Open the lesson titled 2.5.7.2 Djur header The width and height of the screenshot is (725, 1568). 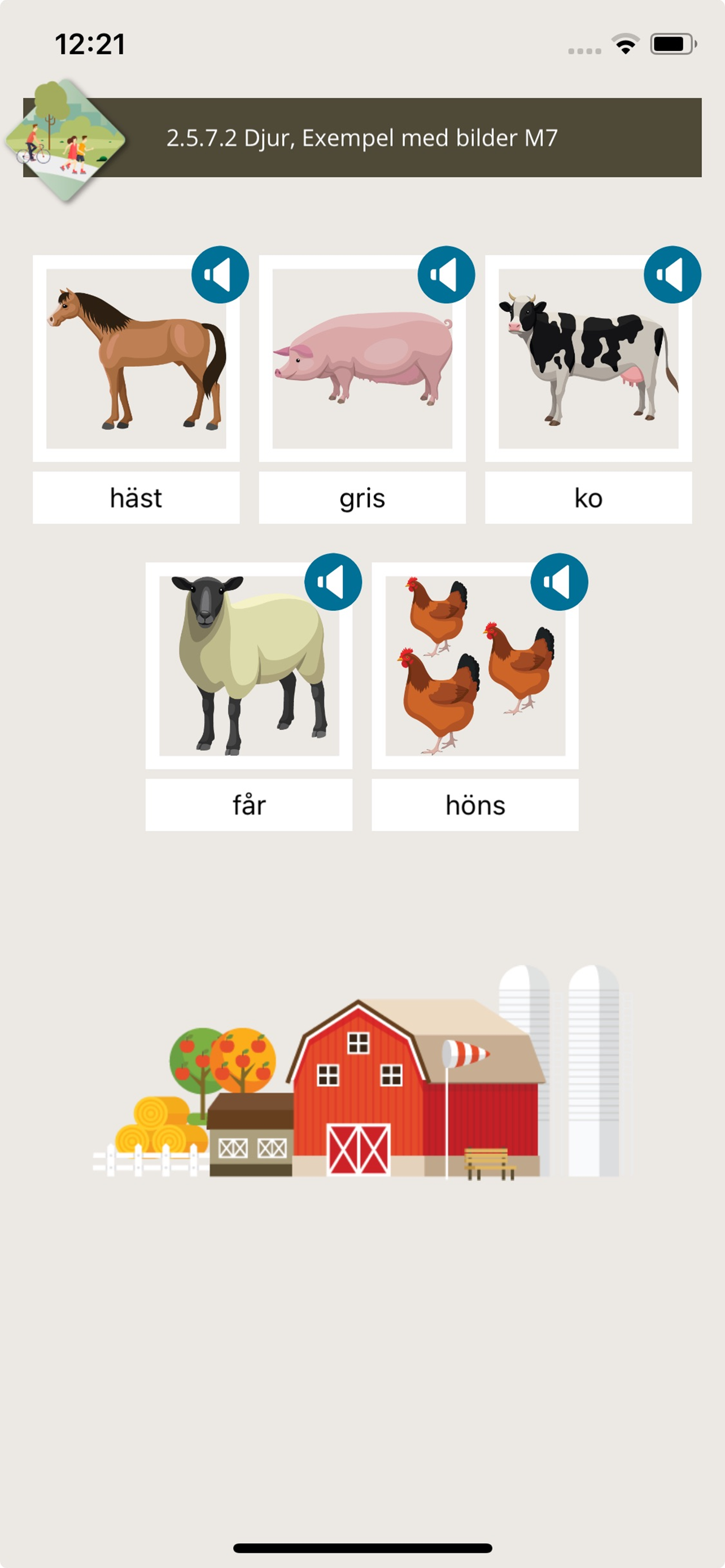362,139
